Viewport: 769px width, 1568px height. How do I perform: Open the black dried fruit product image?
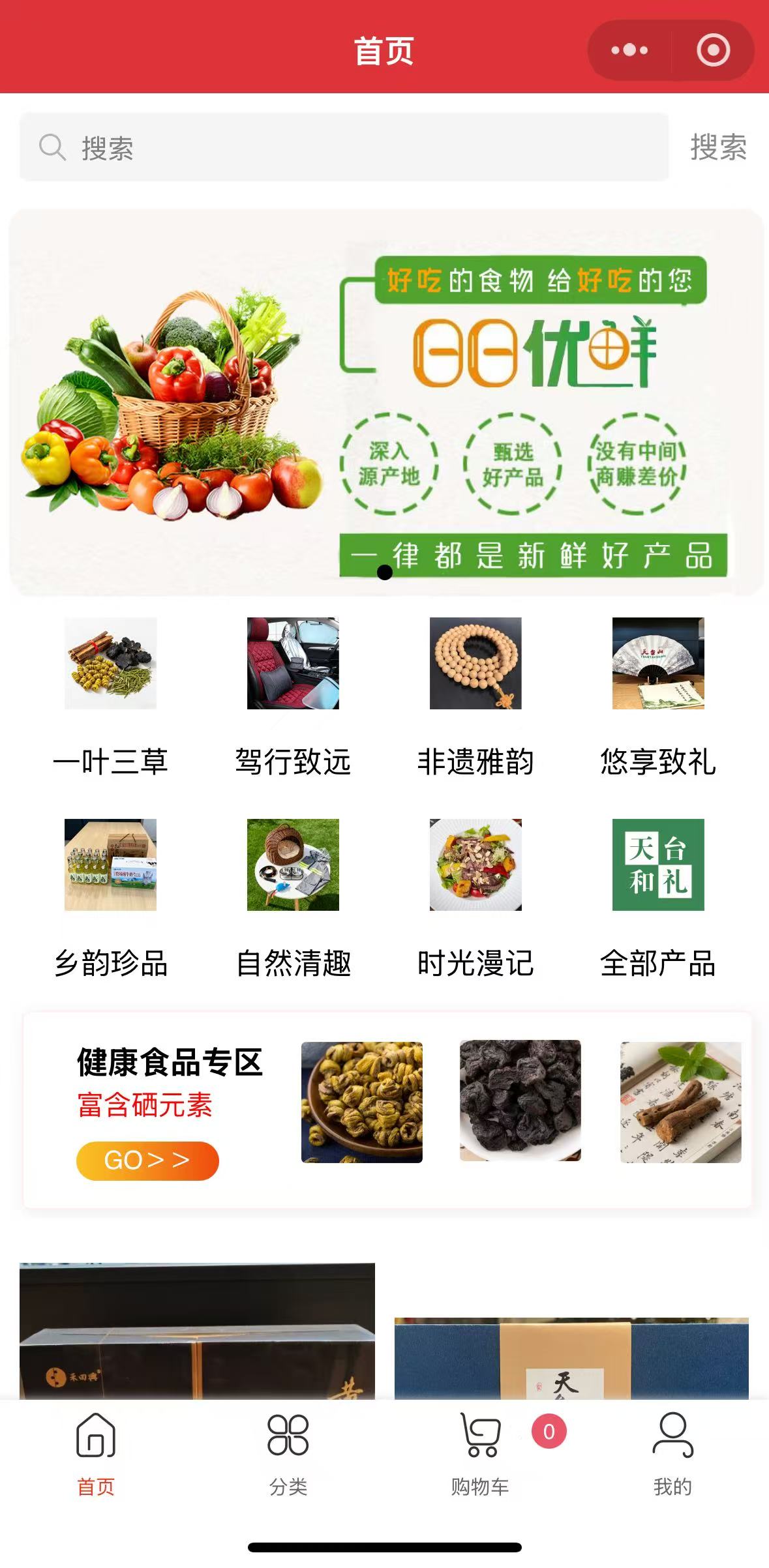click(x=520, y=1101)
